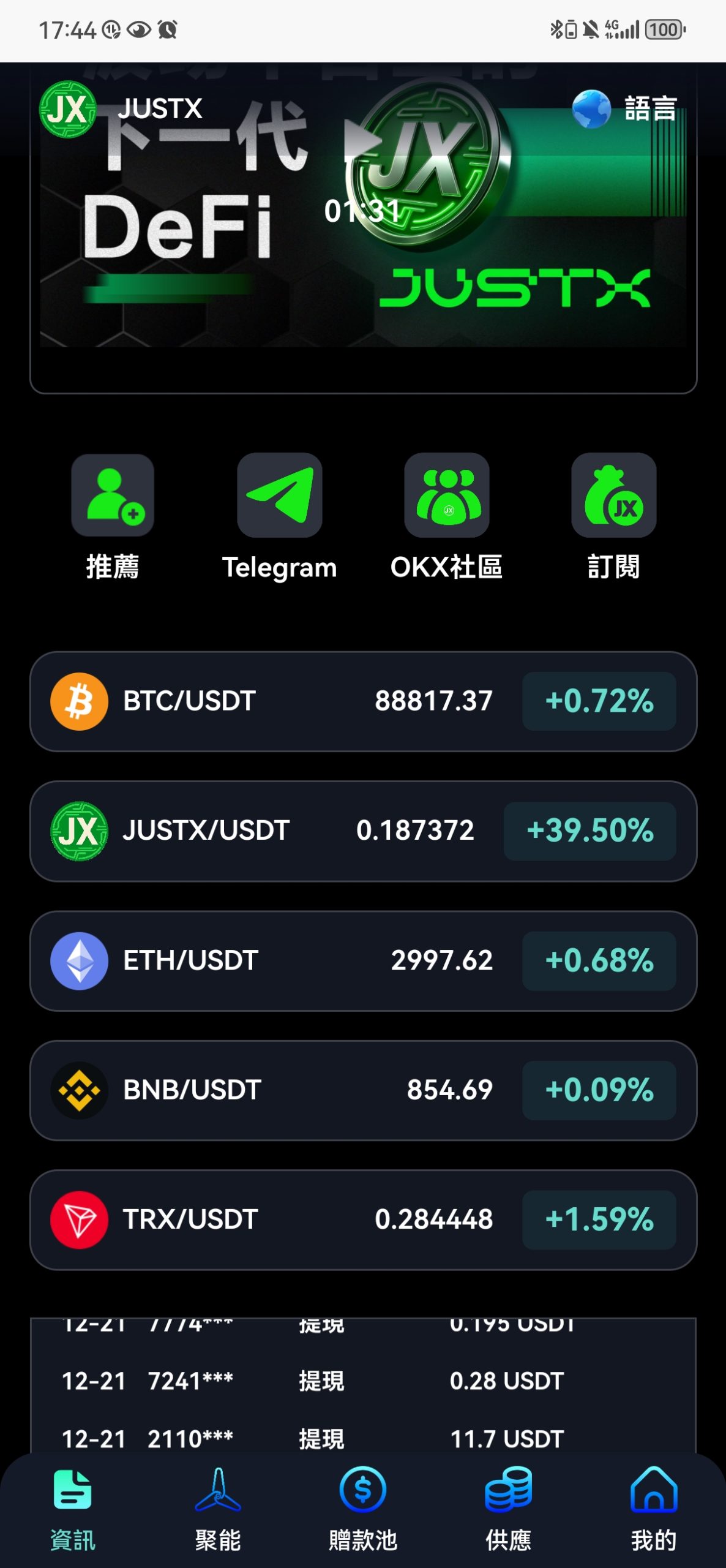
Task: View the ETH/USDT price change badge
Action: (x=598, y=960)
